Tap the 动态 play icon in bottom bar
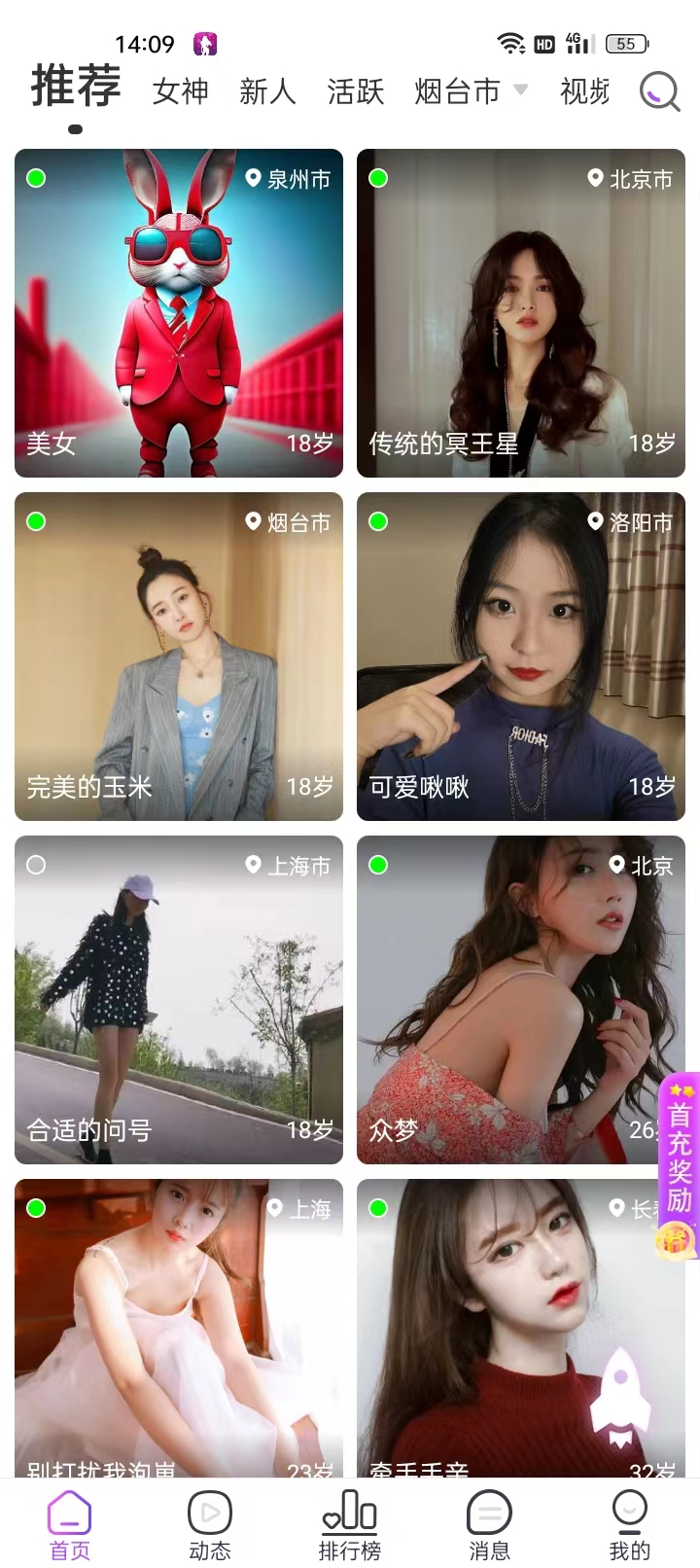 [x=209, y=1513]
